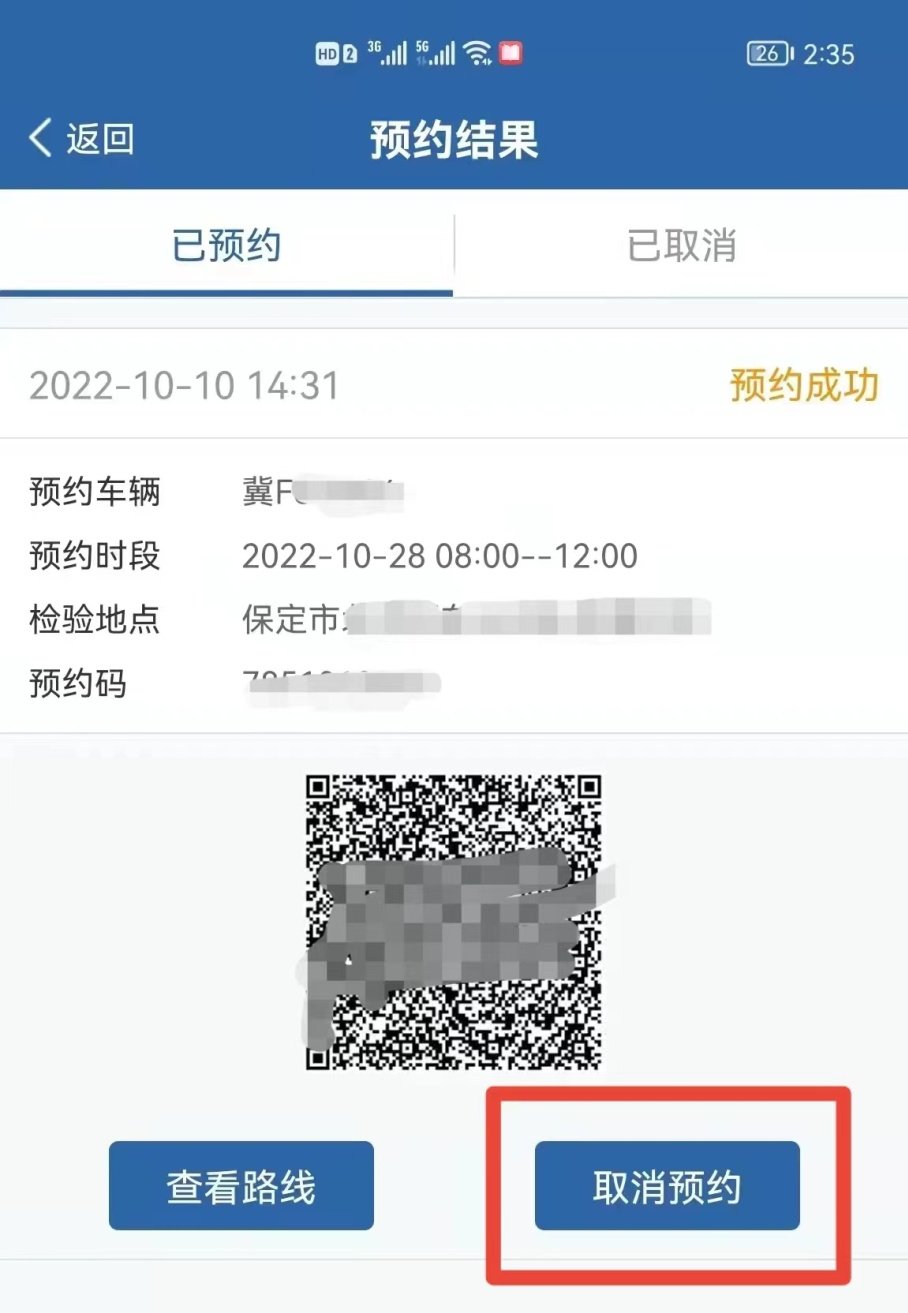The image size is (908, 1313).
Task: Switch to the 已预约 tab
Action: pos(226,245)
